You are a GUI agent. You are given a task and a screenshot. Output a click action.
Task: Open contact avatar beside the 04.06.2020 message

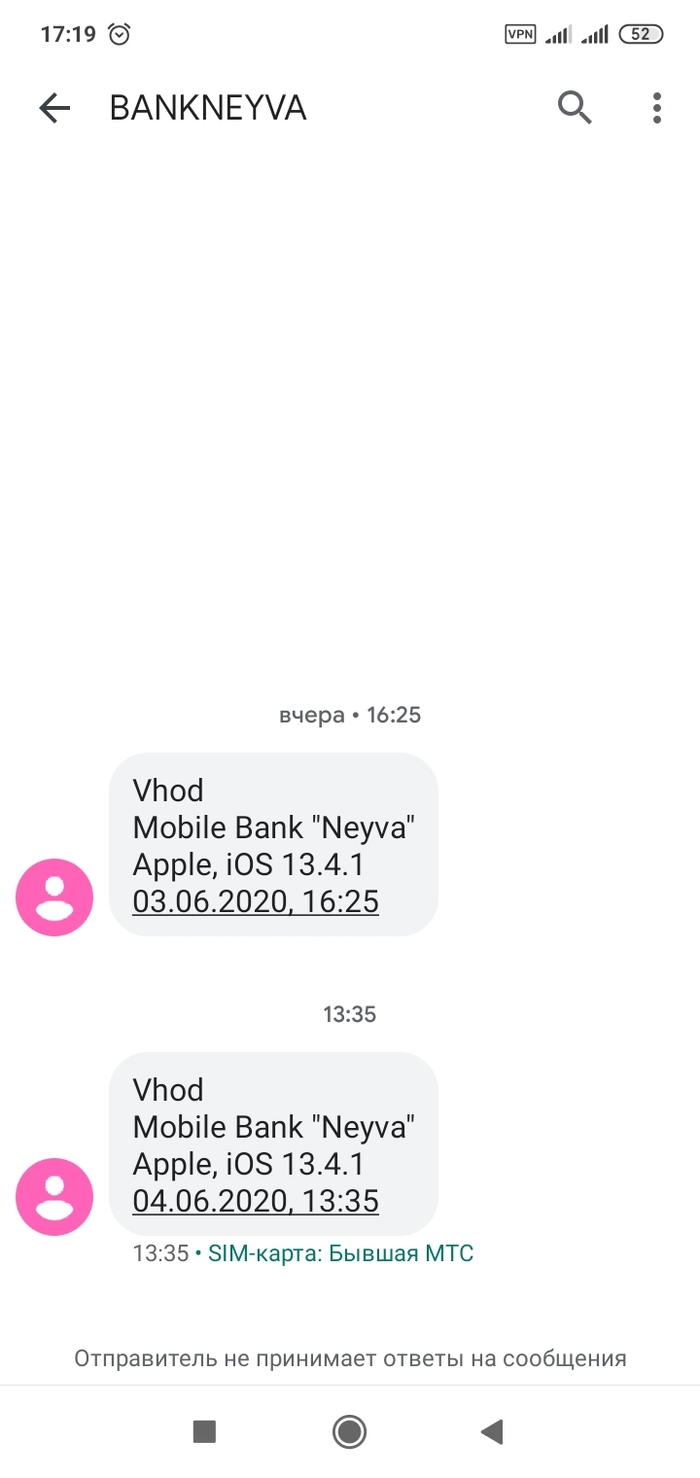pos(54,1196)
